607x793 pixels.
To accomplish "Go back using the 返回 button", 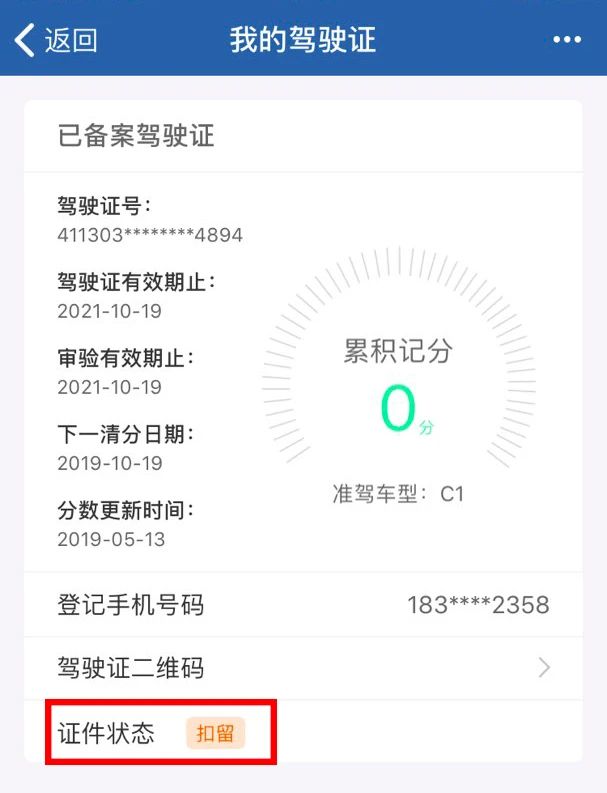I will [x=56, y=41].
